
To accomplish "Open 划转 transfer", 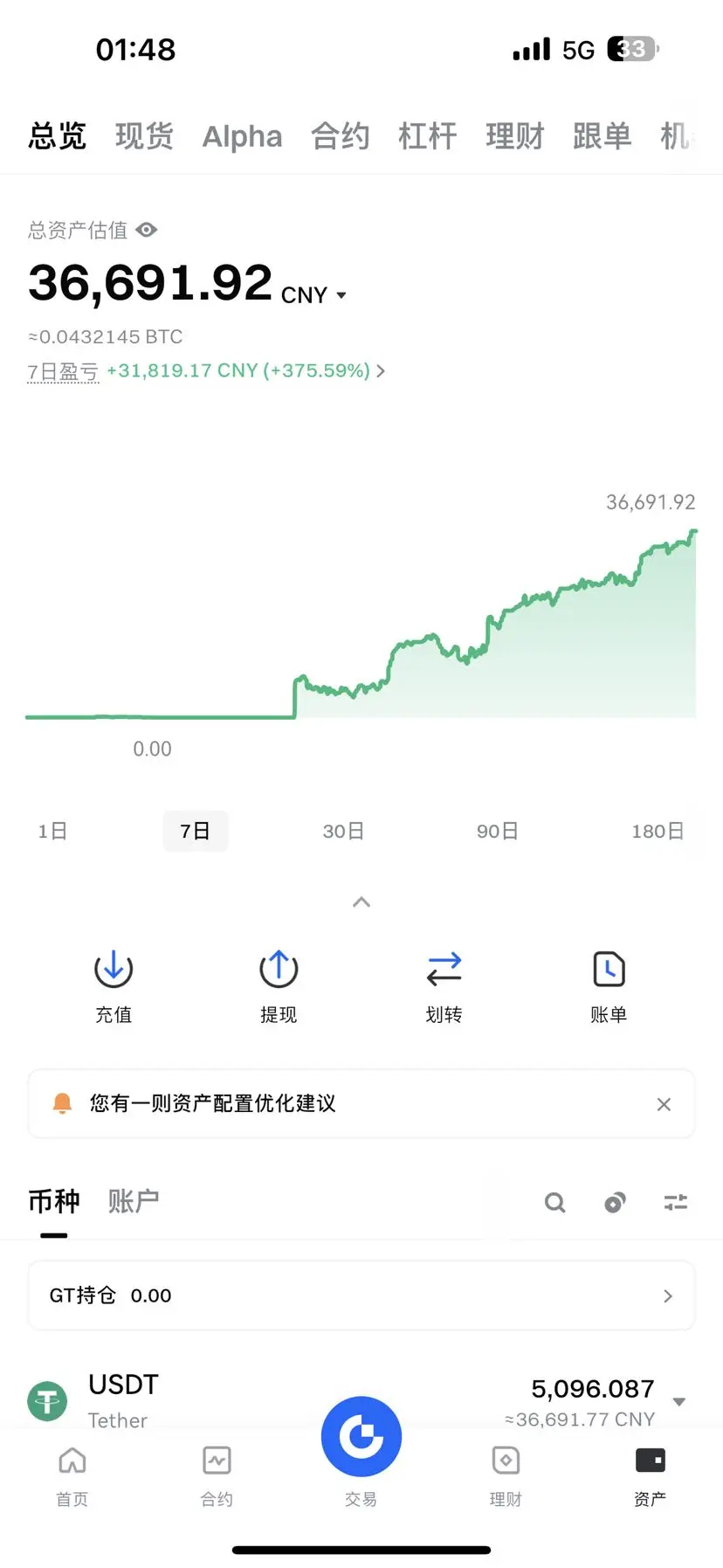I will 444,985.
